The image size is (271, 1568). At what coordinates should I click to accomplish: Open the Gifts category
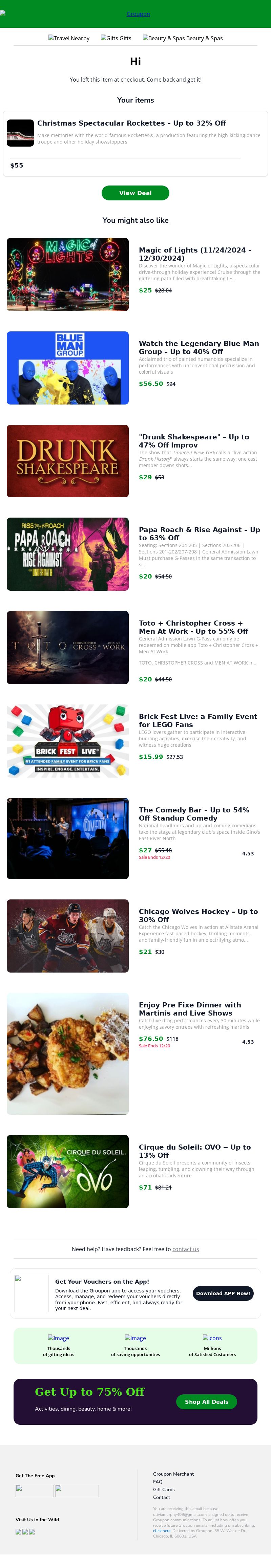click(x=116, y=38)
